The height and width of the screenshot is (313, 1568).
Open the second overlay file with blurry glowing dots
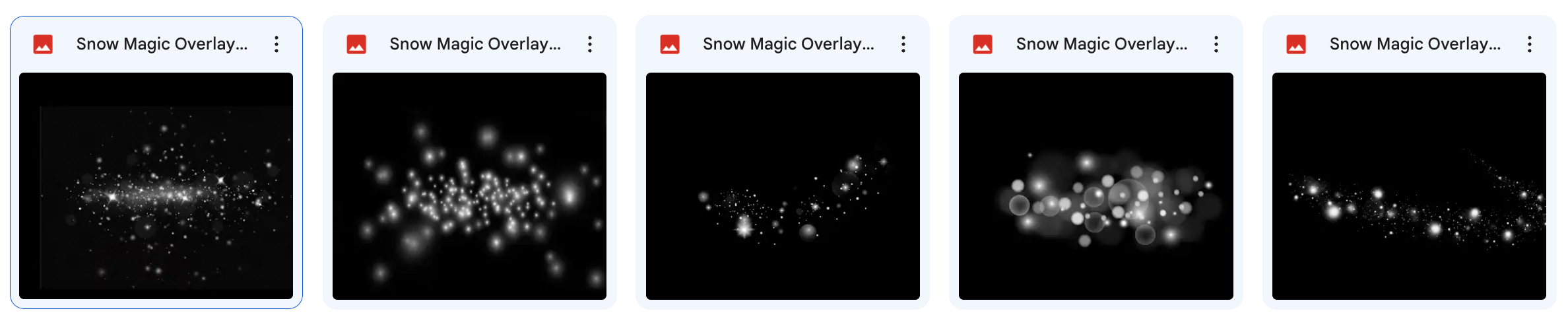pyautogui.click(x=469, y=186)
